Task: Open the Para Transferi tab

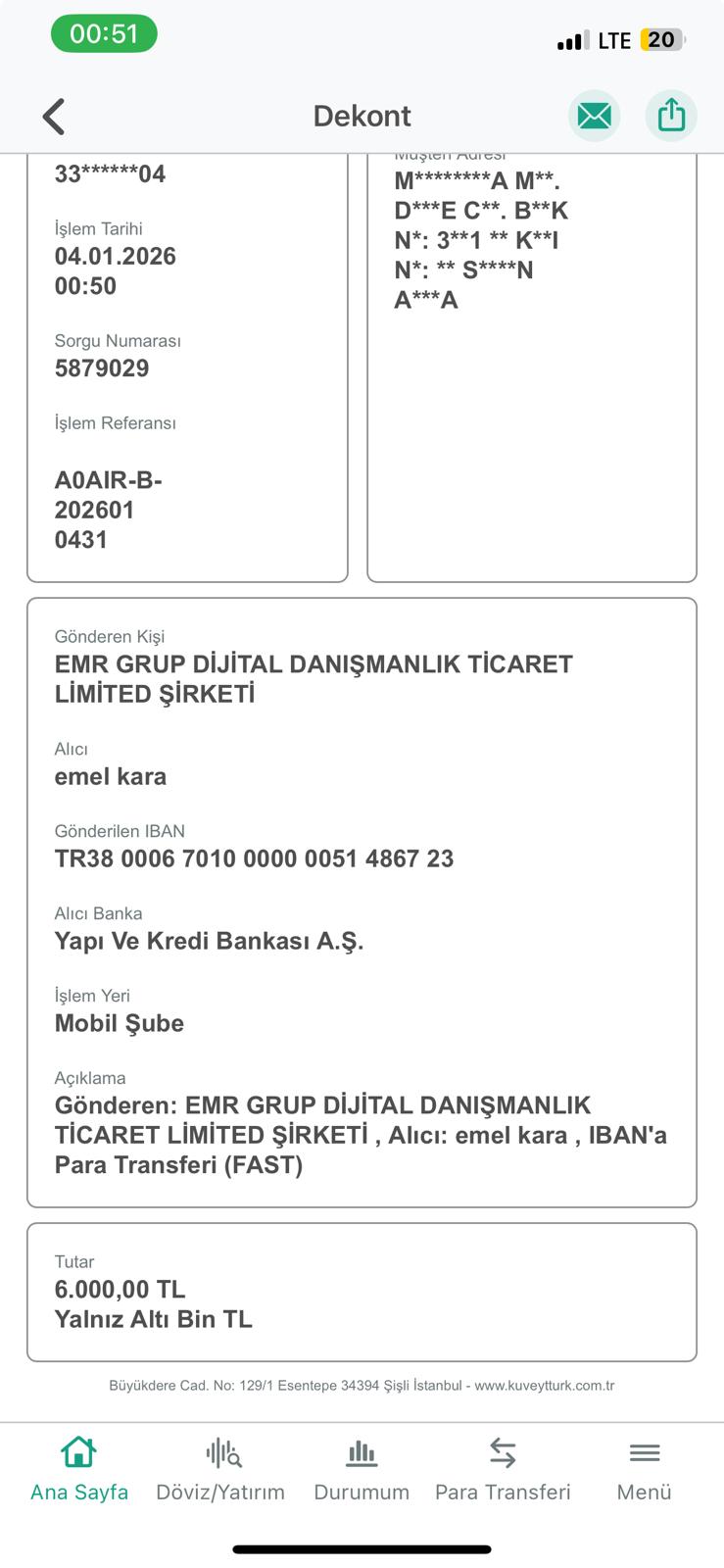Action: click(503, 1469)
